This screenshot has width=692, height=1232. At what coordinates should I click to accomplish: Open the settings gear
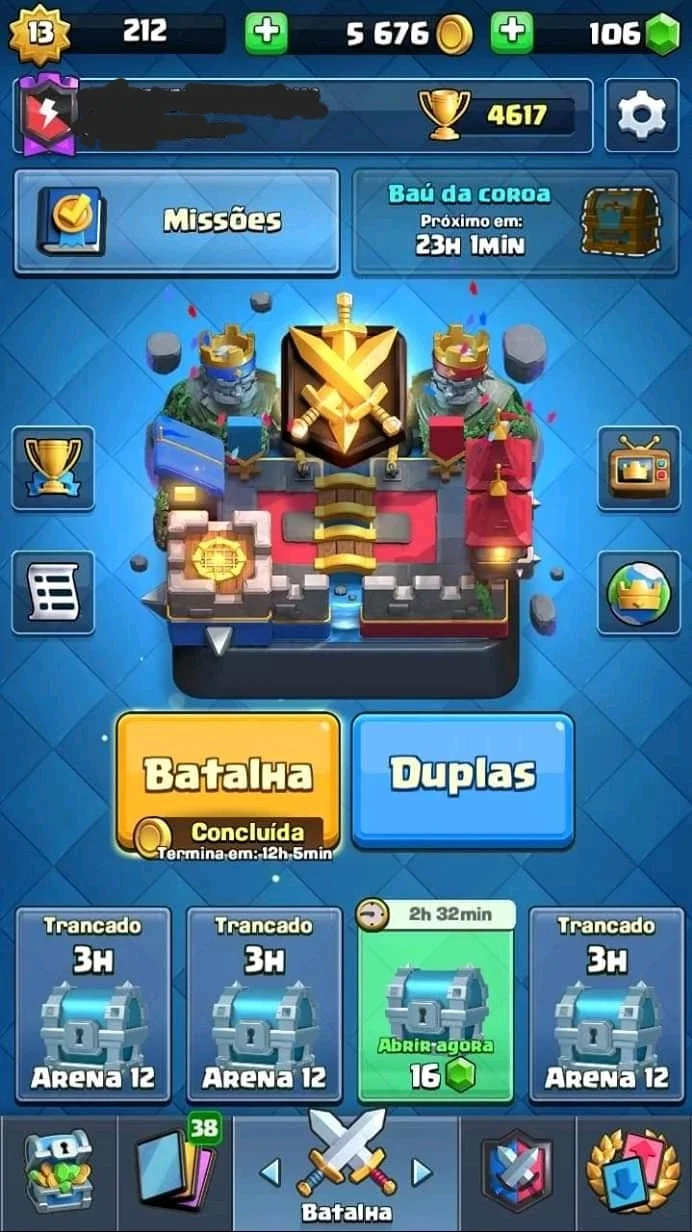(641, 116)
